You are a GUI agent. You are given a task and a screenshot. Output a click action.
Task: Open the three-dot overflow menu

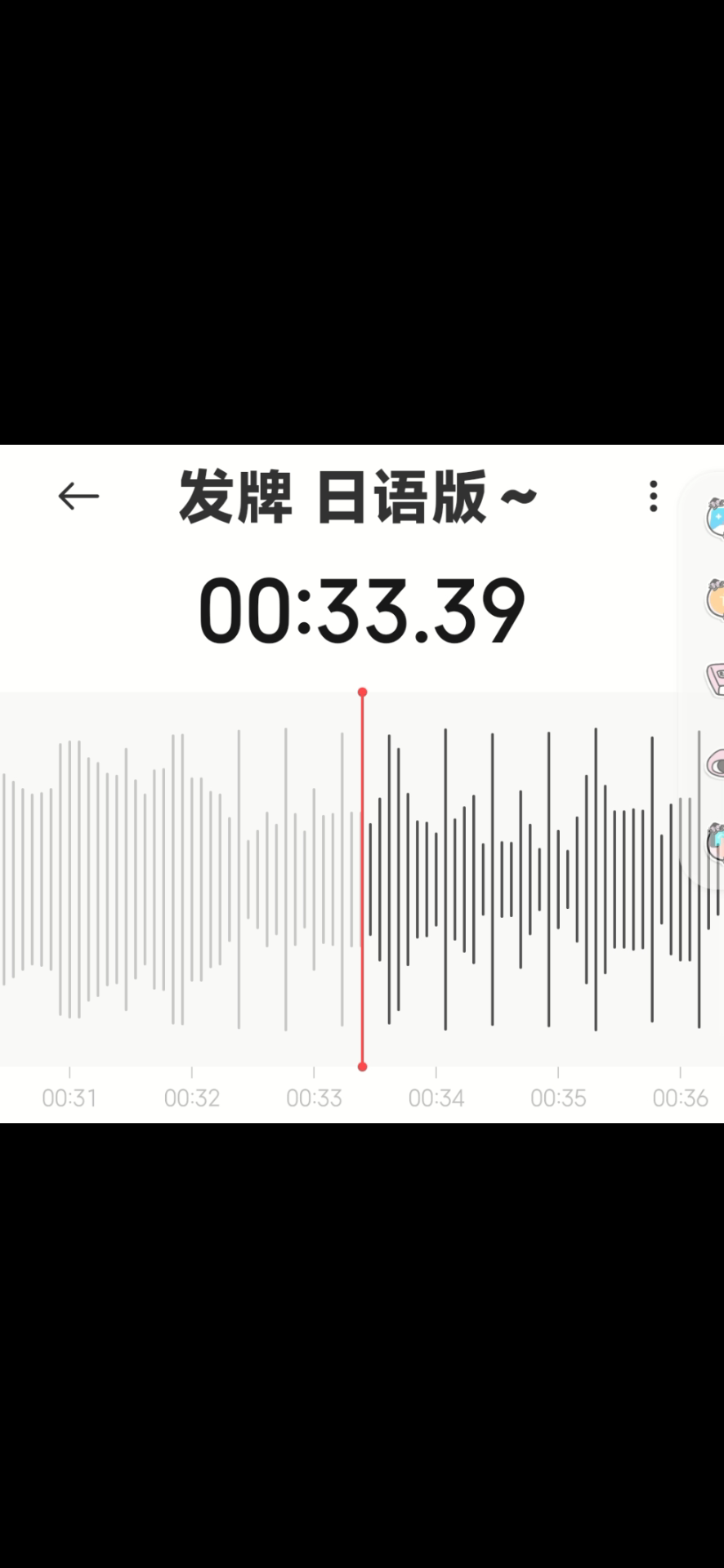(x=653, y=496)
